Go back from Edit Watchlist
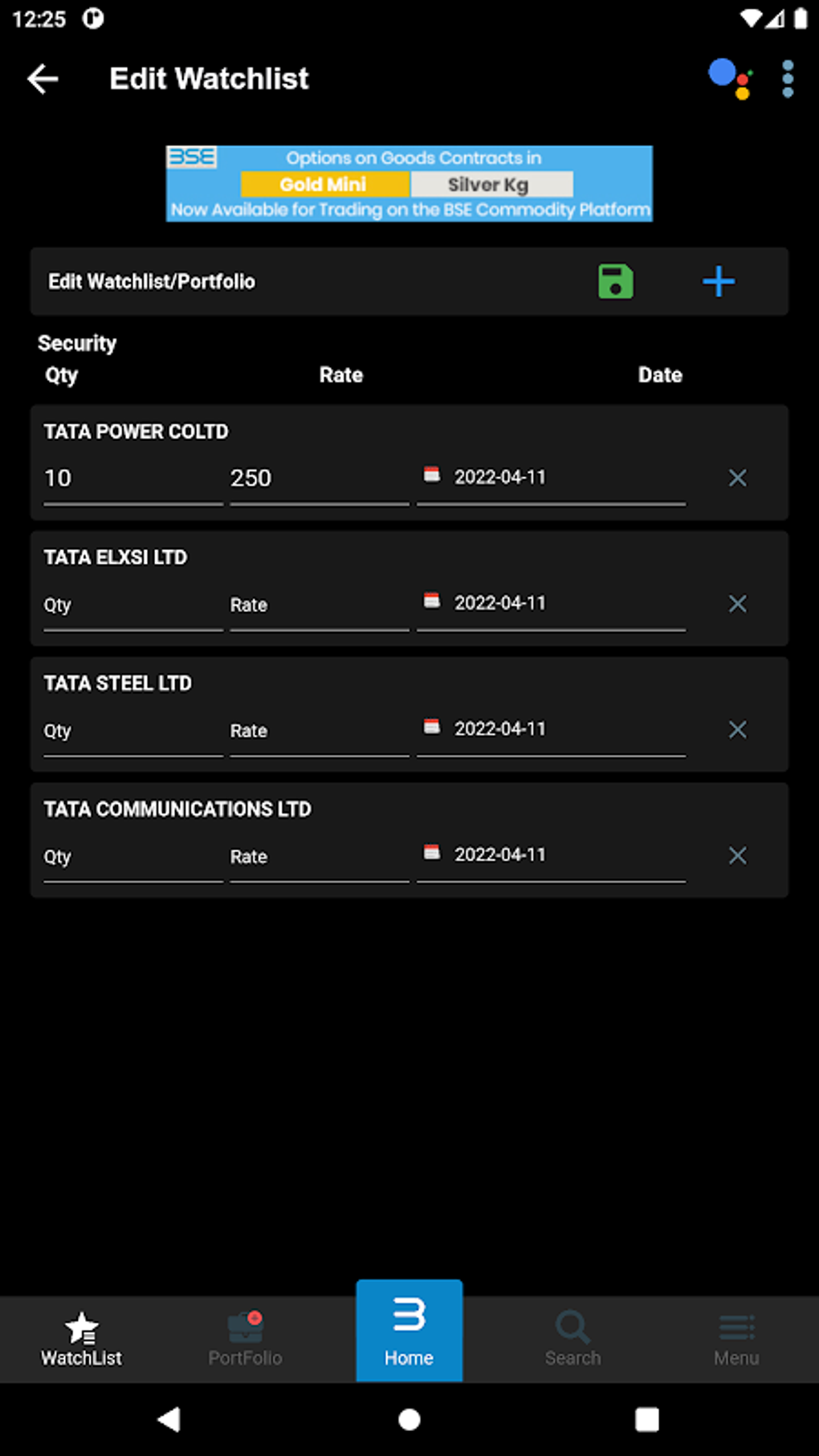Screen dimensions: 819x1456 tap(43, 79)
